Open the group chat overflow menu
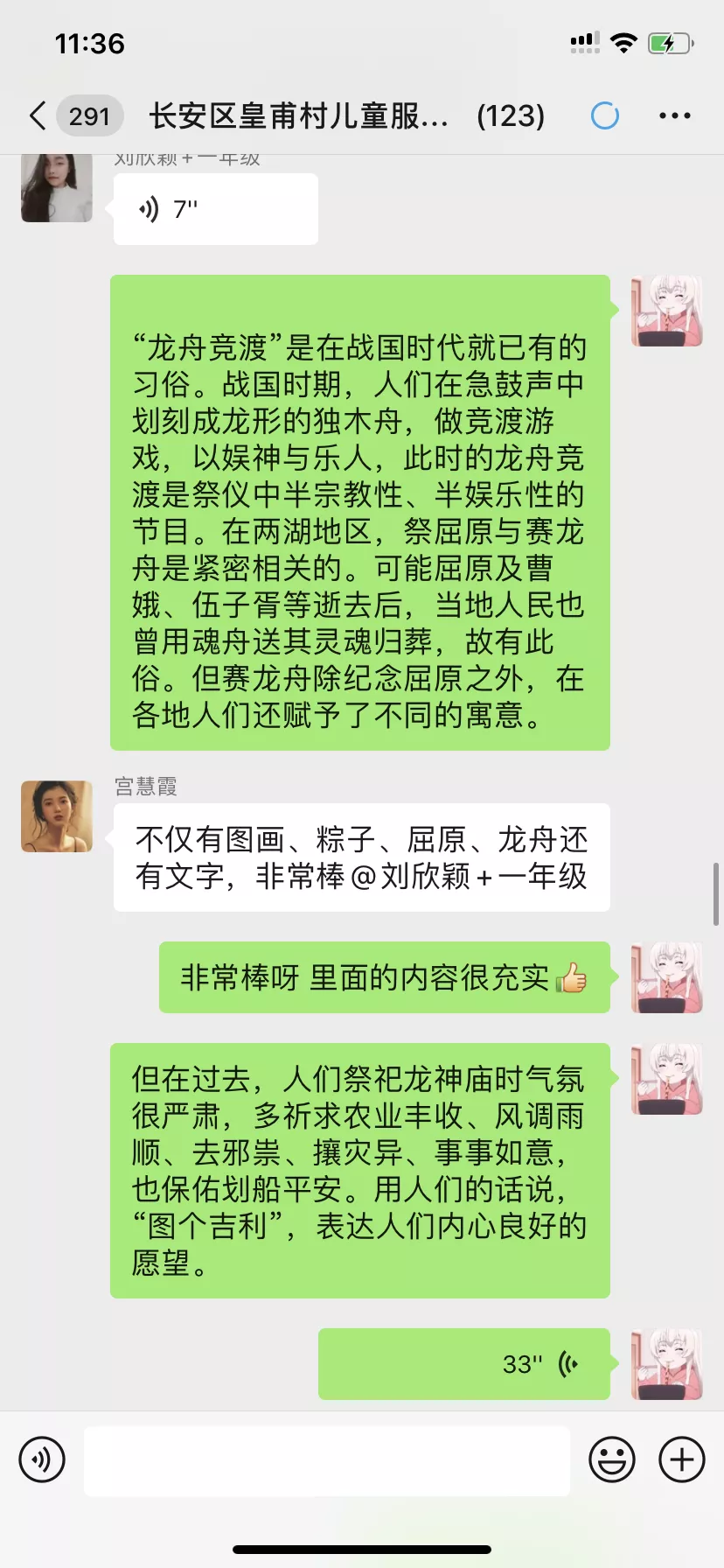Viewport: 724px width, 1568px height. 674,115
